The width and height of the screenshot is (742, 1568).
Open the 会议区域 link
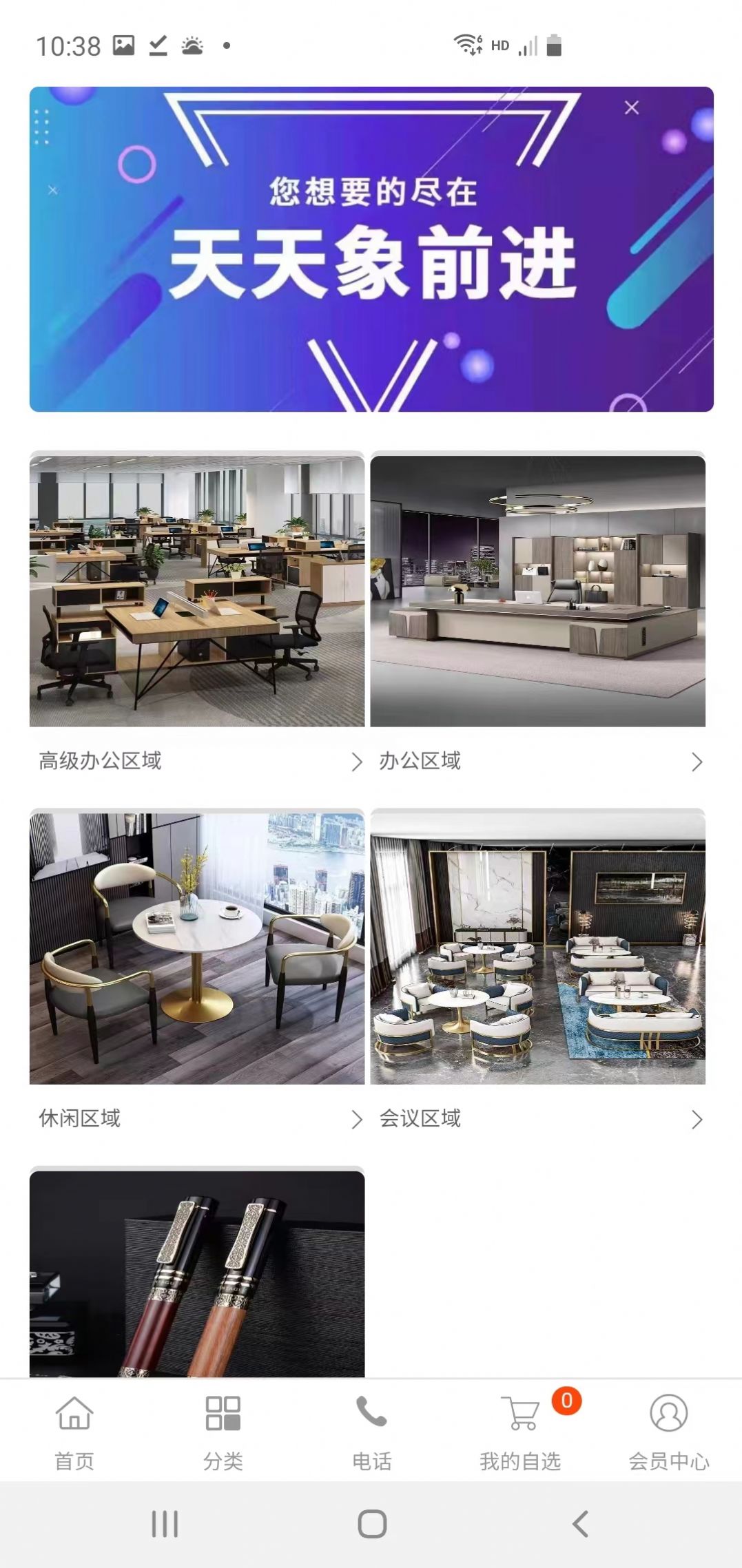click(x=421, y=1120)
